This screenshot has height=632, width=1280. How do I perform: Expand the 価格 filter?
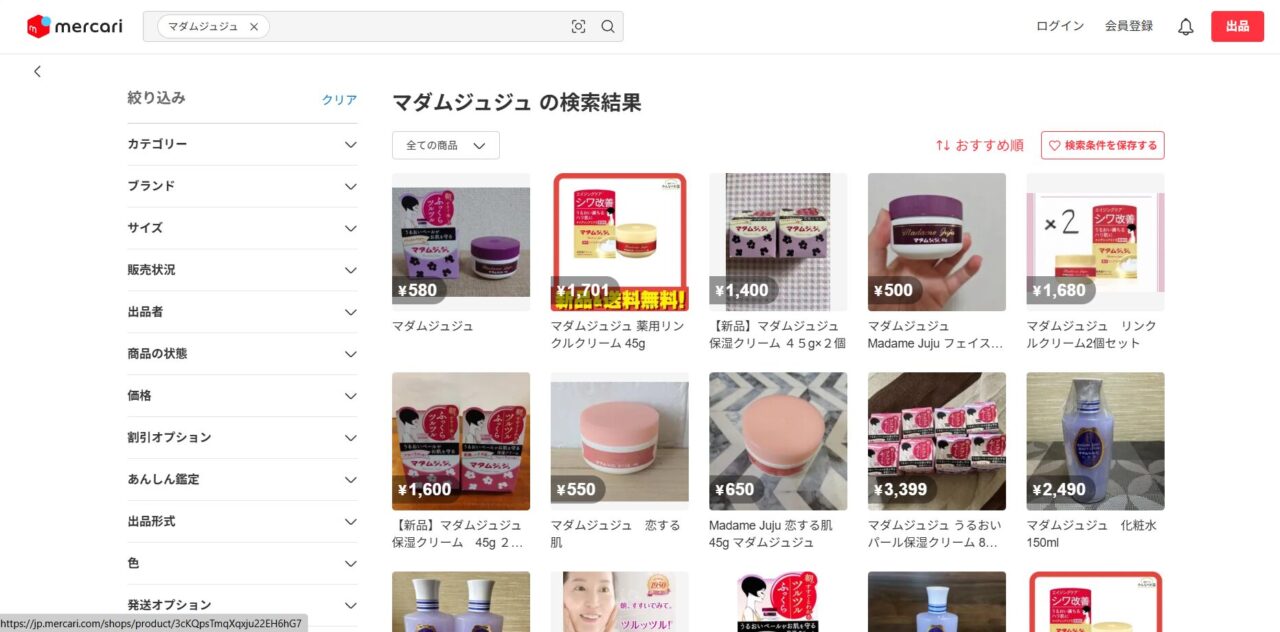coord(242,396)
